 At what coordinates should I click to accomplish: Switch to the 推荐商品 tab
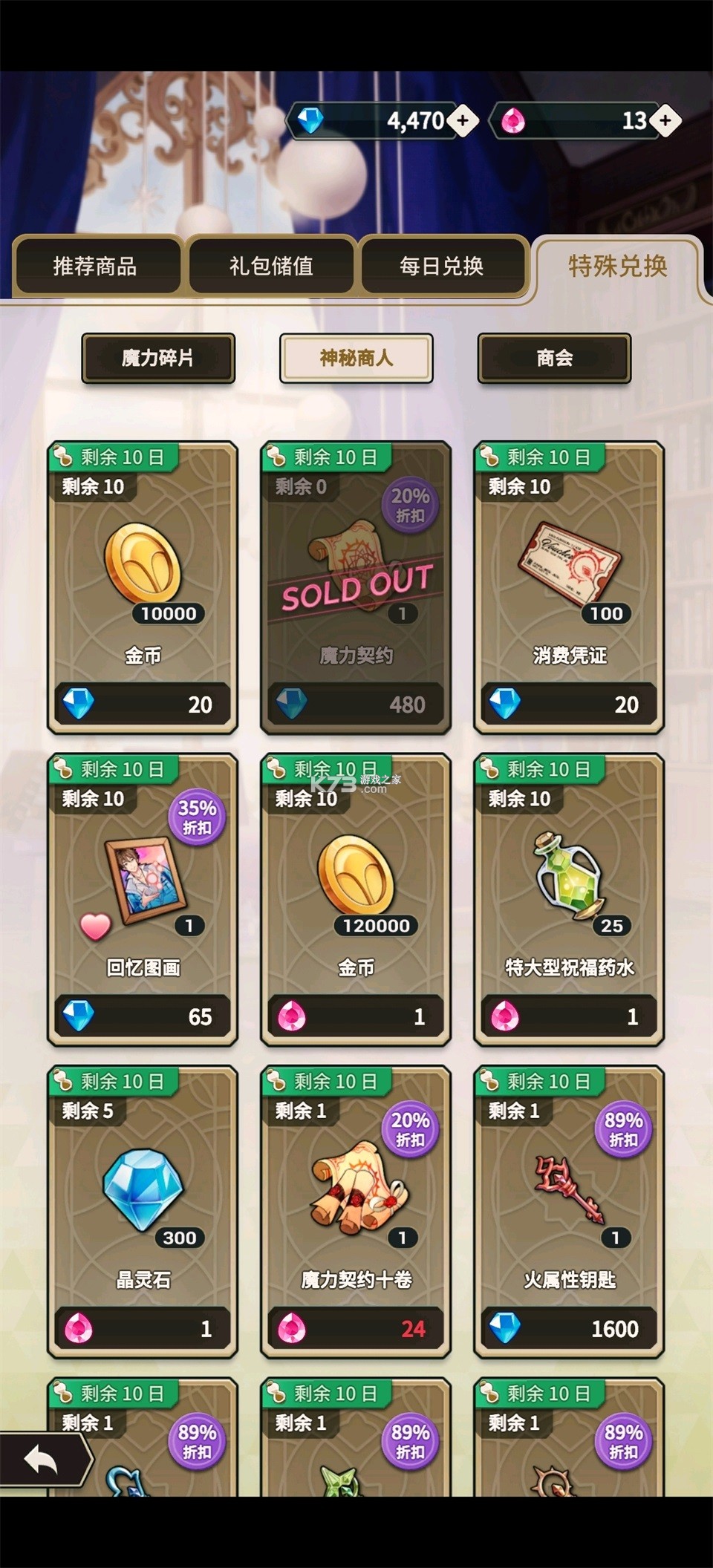pos(97,266)
